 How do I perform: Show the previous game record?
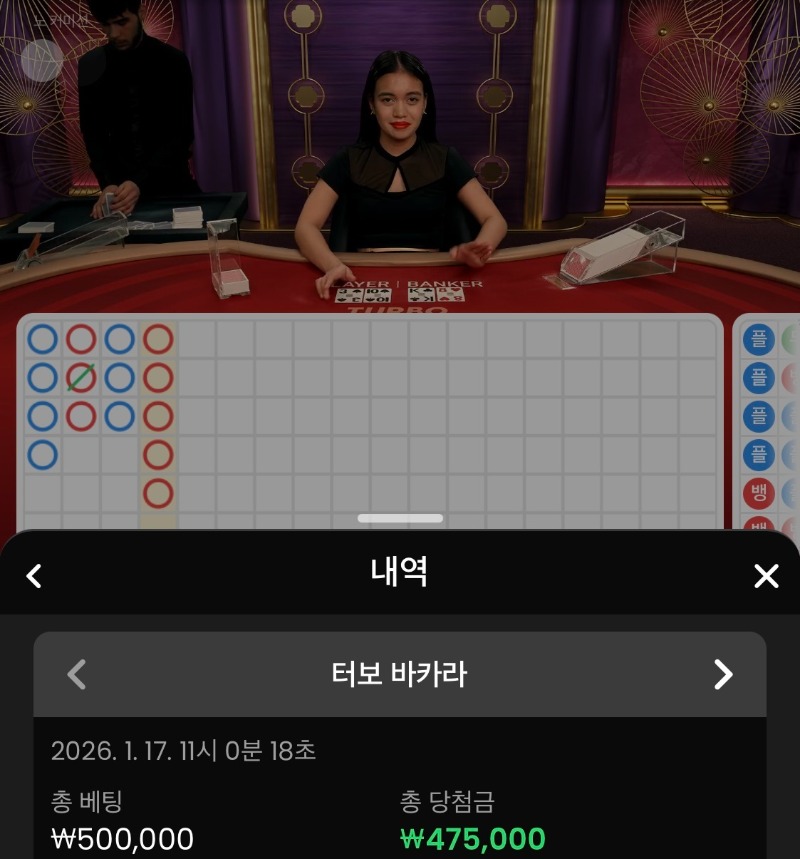(x=77, y=675)
